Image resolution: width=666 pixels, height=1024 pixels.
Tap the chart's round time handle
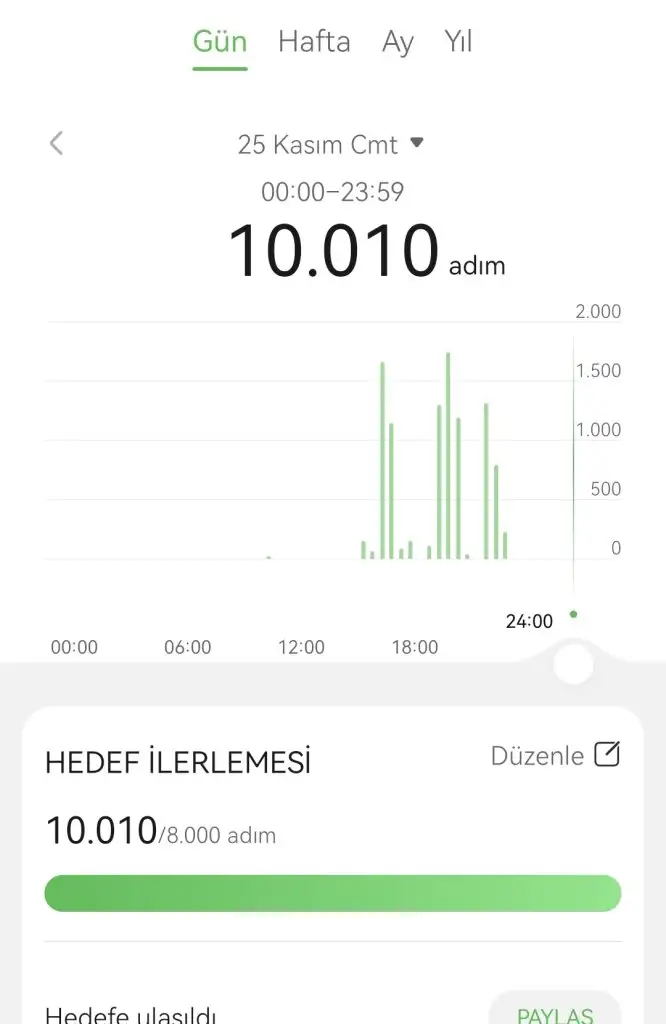point(573,663)
